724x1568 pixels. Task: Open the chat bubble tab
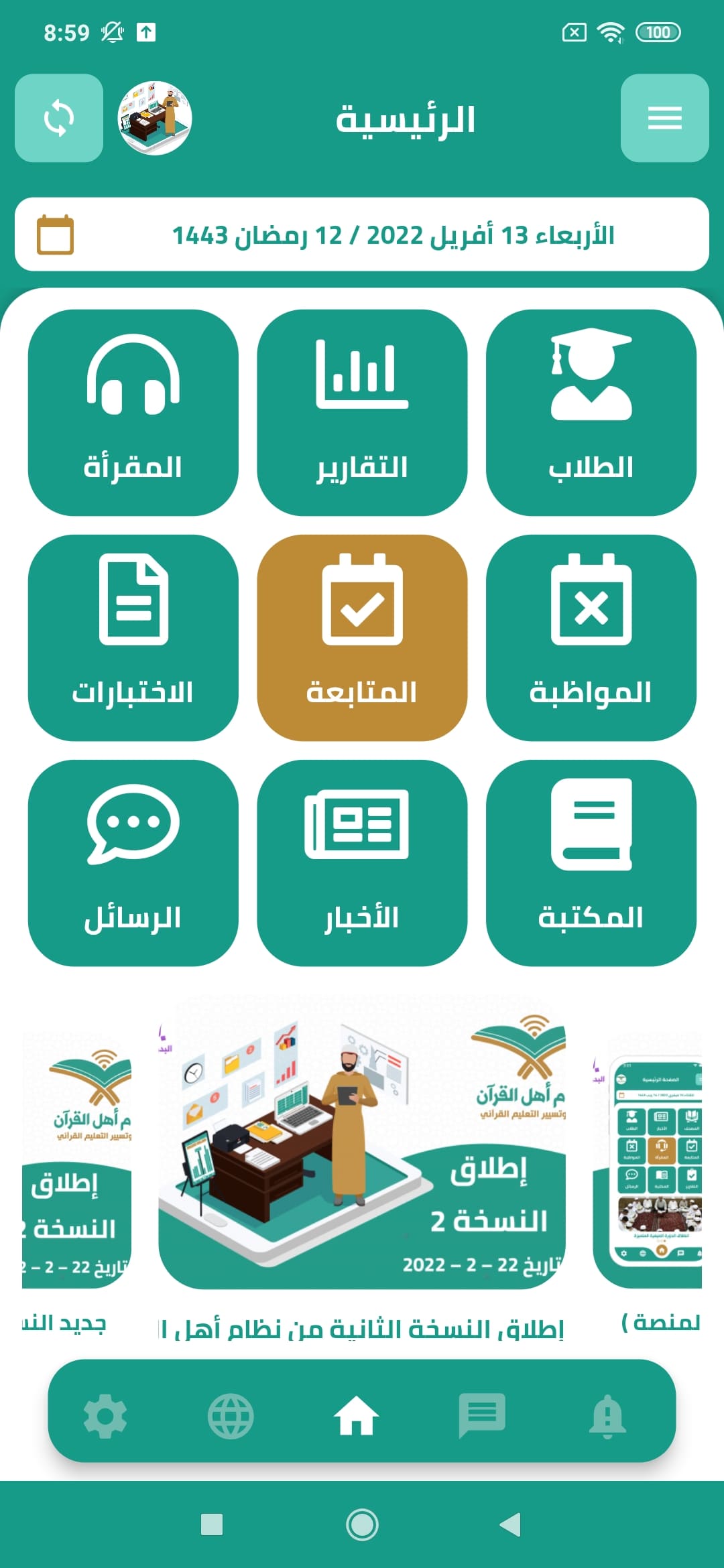tap(481, 1416)
